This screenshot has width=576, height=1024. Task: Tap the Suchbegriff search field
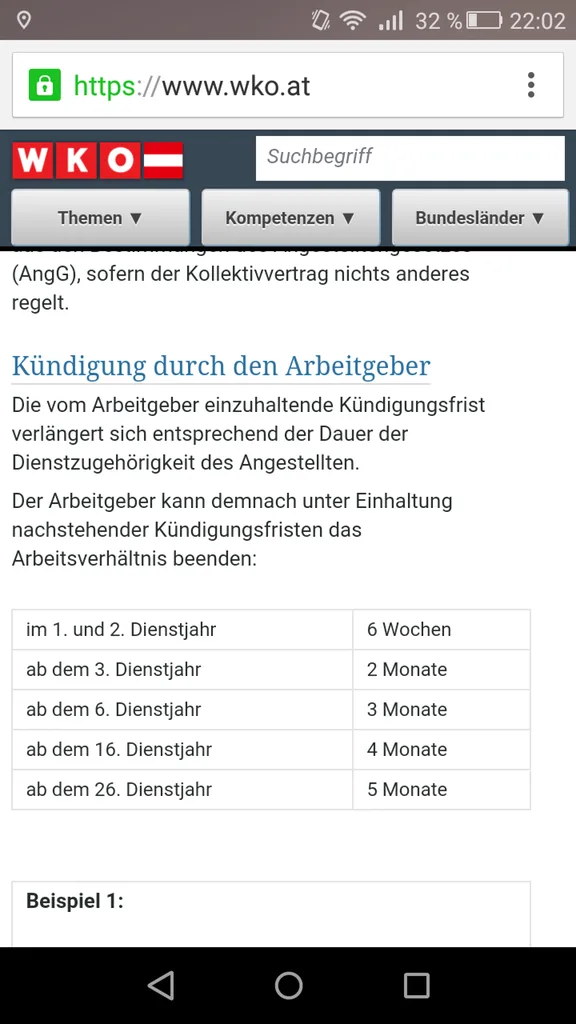[410, 158]
